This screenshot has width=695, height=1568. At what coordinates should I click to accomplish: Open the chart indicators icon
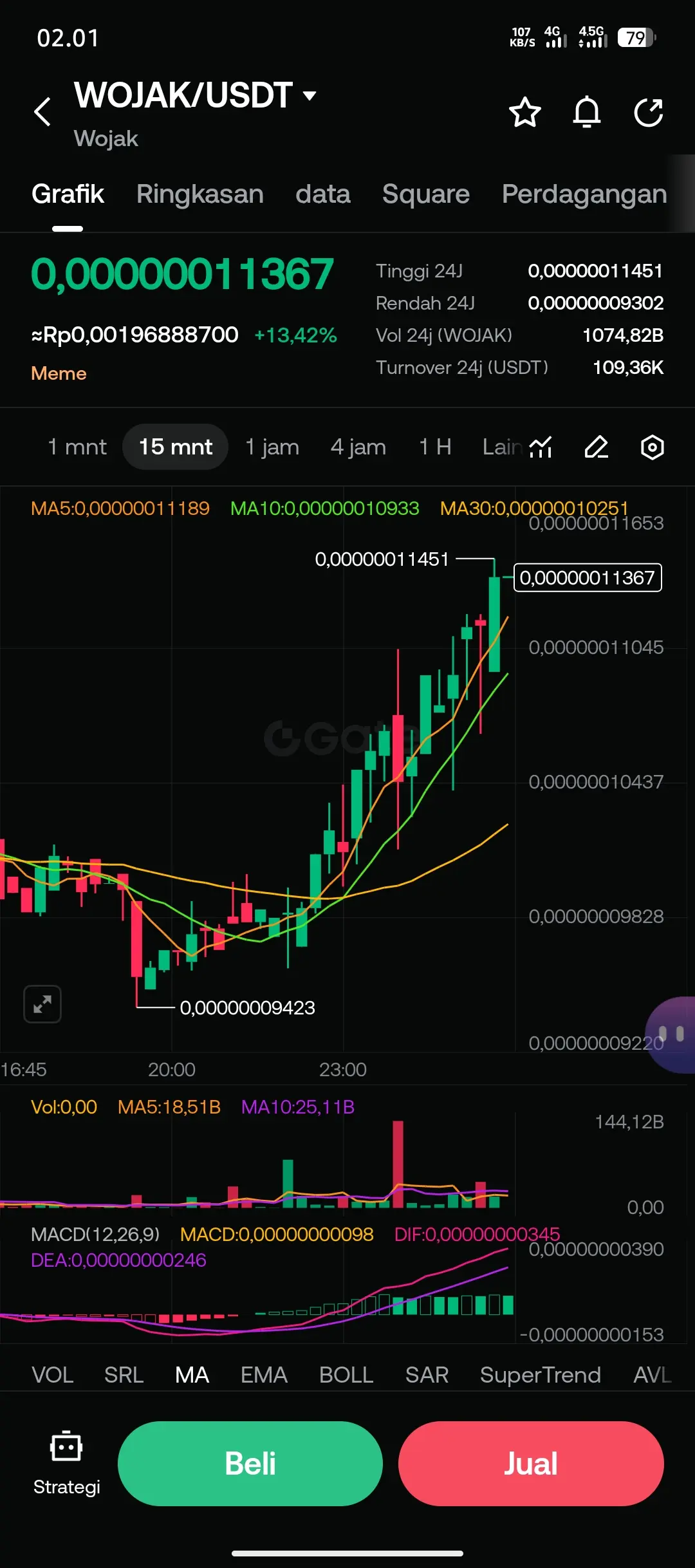click(541, 447)
